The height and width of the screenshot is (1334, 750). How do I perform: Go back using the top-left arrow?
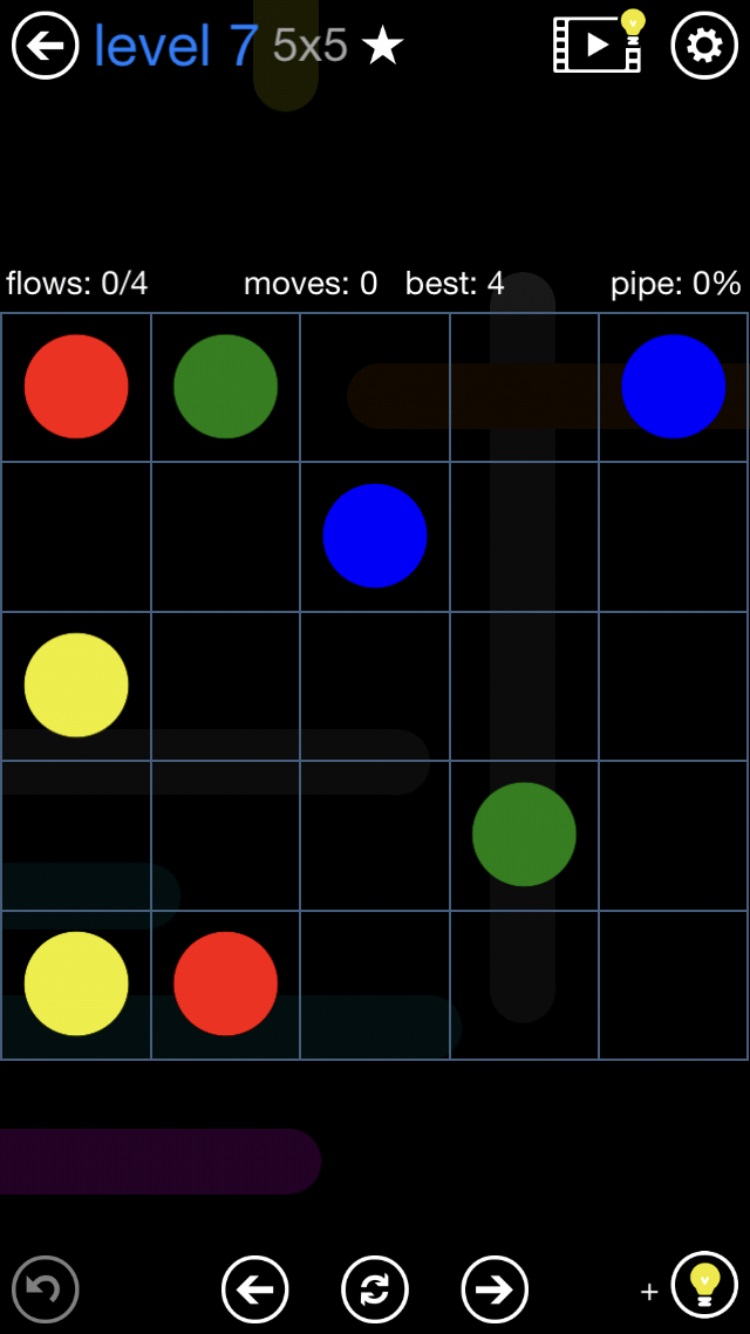(x=45, y=45)
